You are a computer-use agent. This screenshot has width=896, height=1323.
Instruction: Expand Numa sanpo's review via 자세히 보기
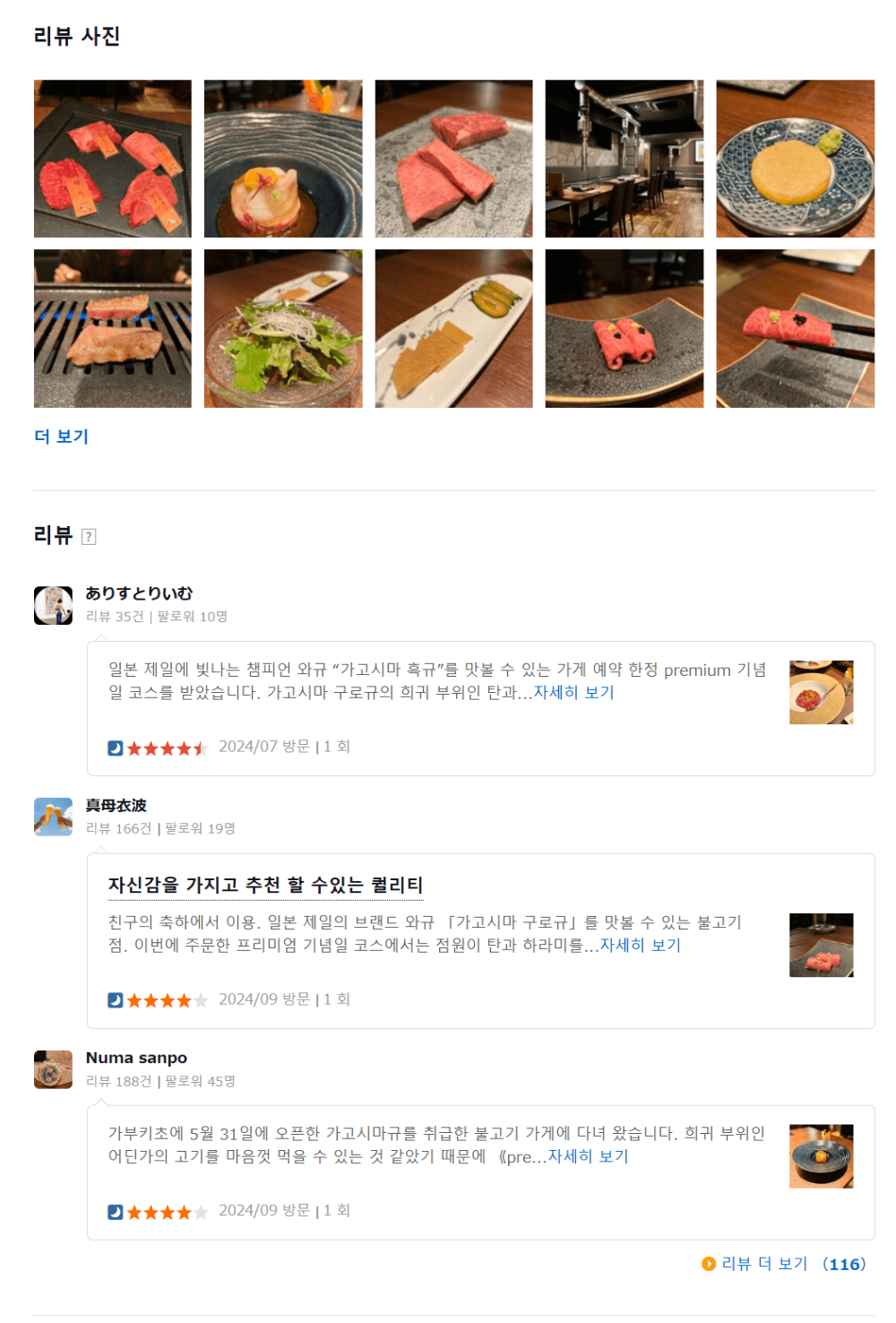(588, 1156)
